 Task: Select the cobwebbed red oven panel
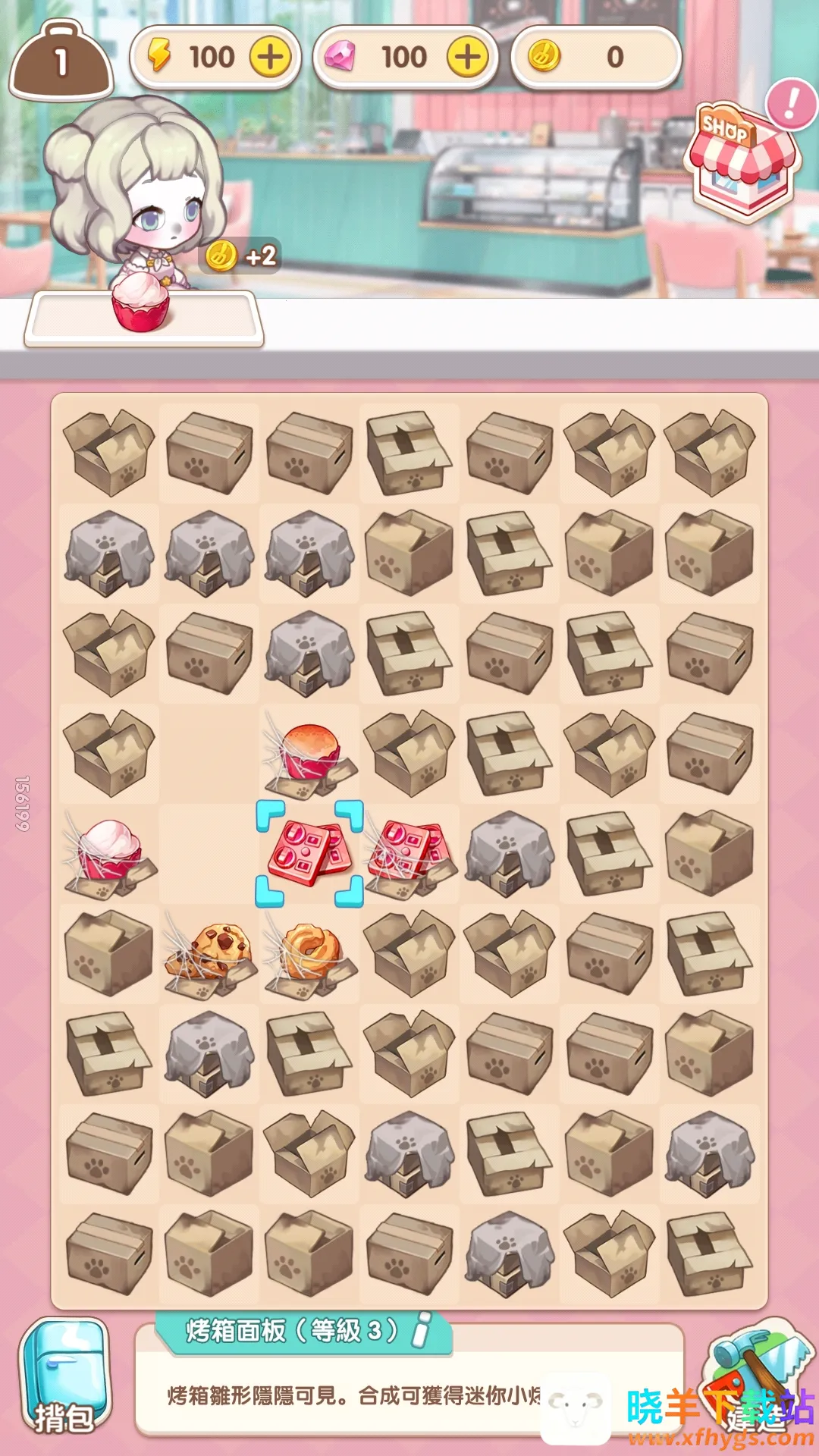click(x=409, y=853)
